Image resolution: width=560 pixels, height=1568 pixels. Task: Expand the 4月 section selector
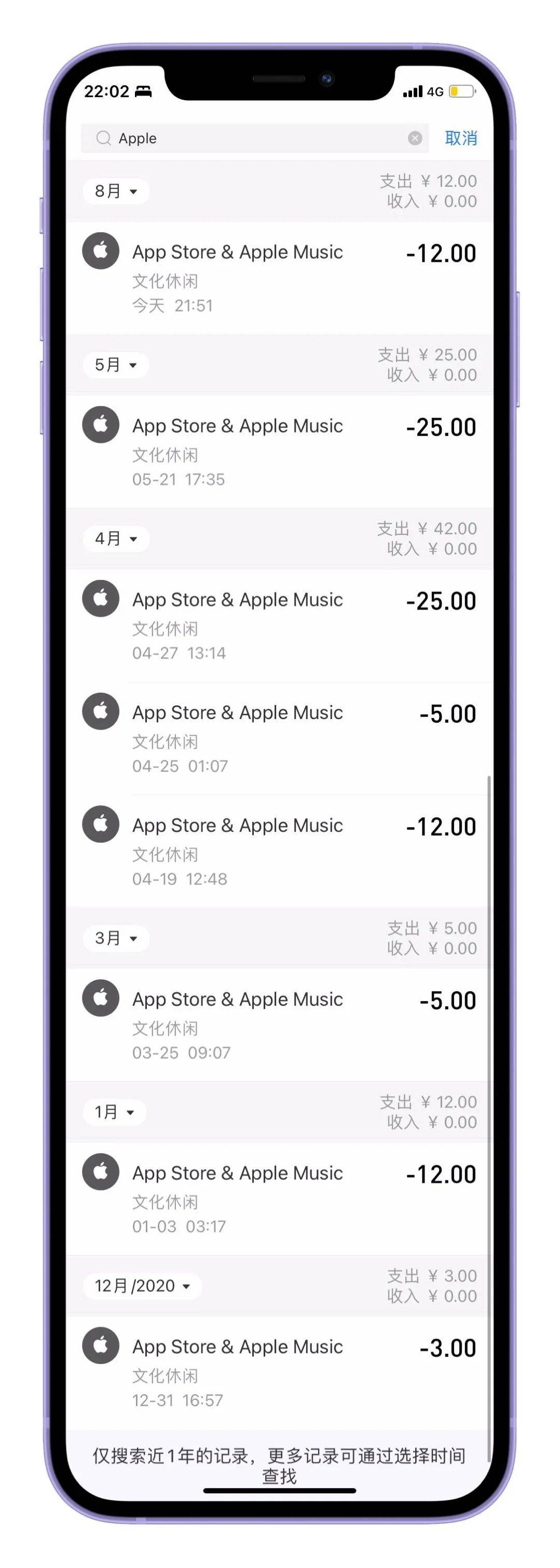[116, 539]
